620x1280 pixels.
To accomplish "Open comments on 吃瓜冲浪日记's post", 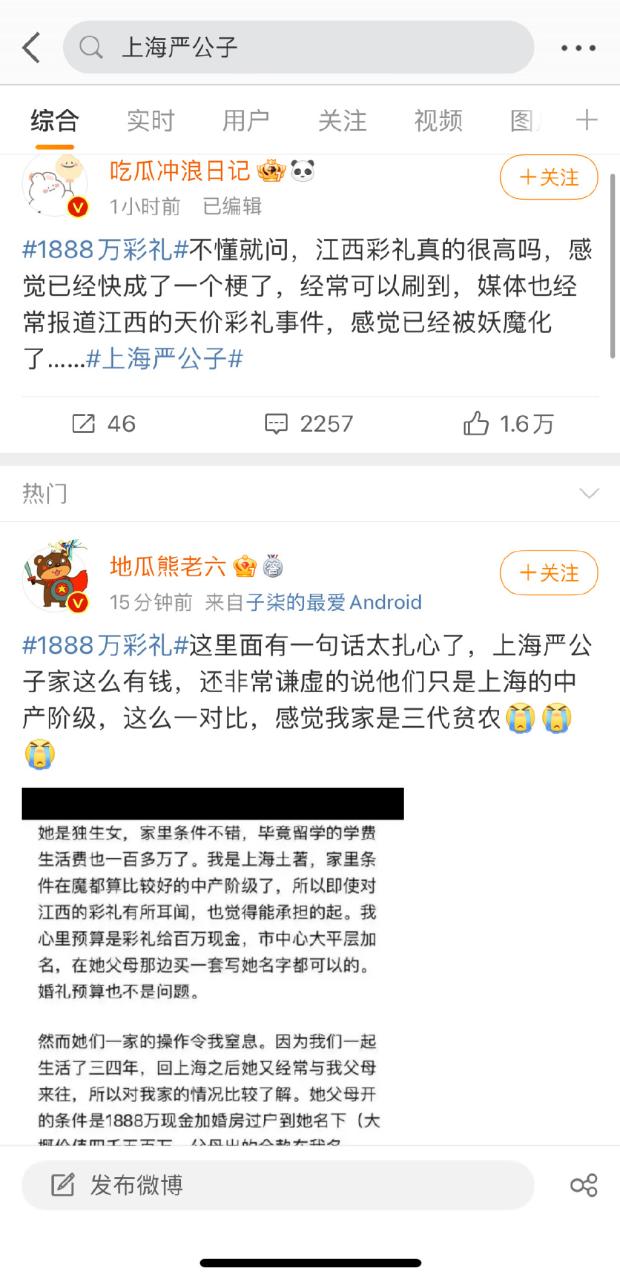I will click(x=309, y=424).
